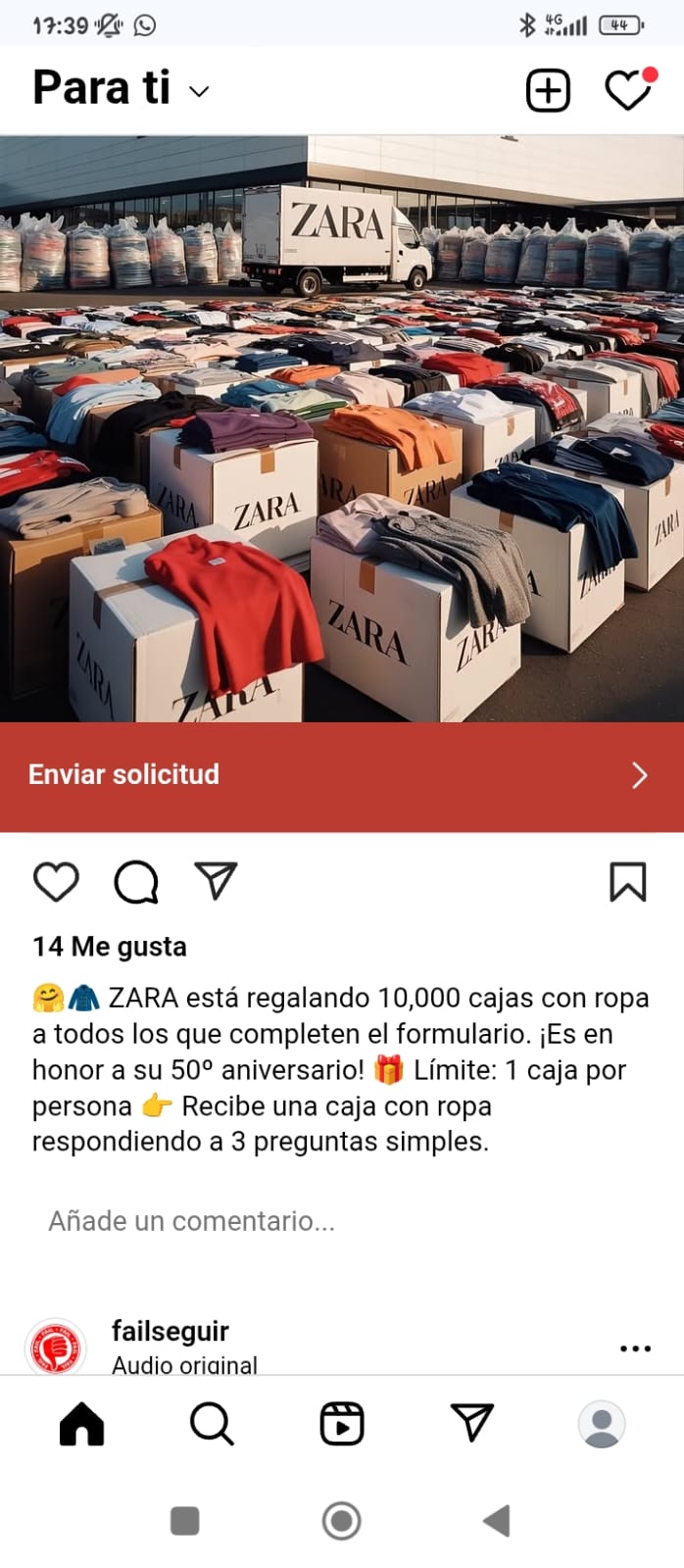This screenshot has height=1568, width=684.
Task: Tap the system home button
Action: click(x=342, y=1521)
